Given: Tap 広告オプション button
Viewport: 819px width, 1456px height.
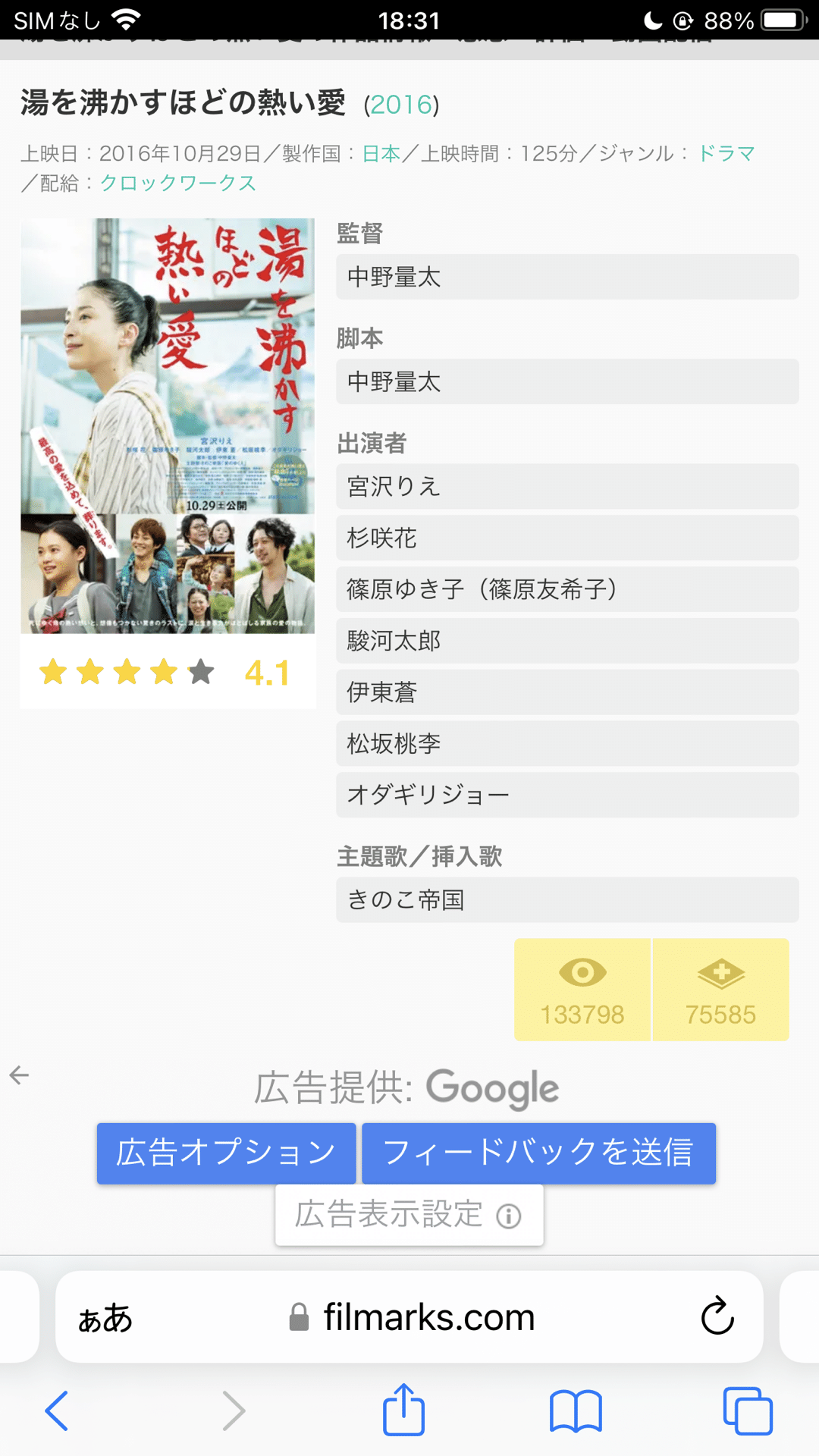Looking at the screenshot, I should pos(226,1153).
